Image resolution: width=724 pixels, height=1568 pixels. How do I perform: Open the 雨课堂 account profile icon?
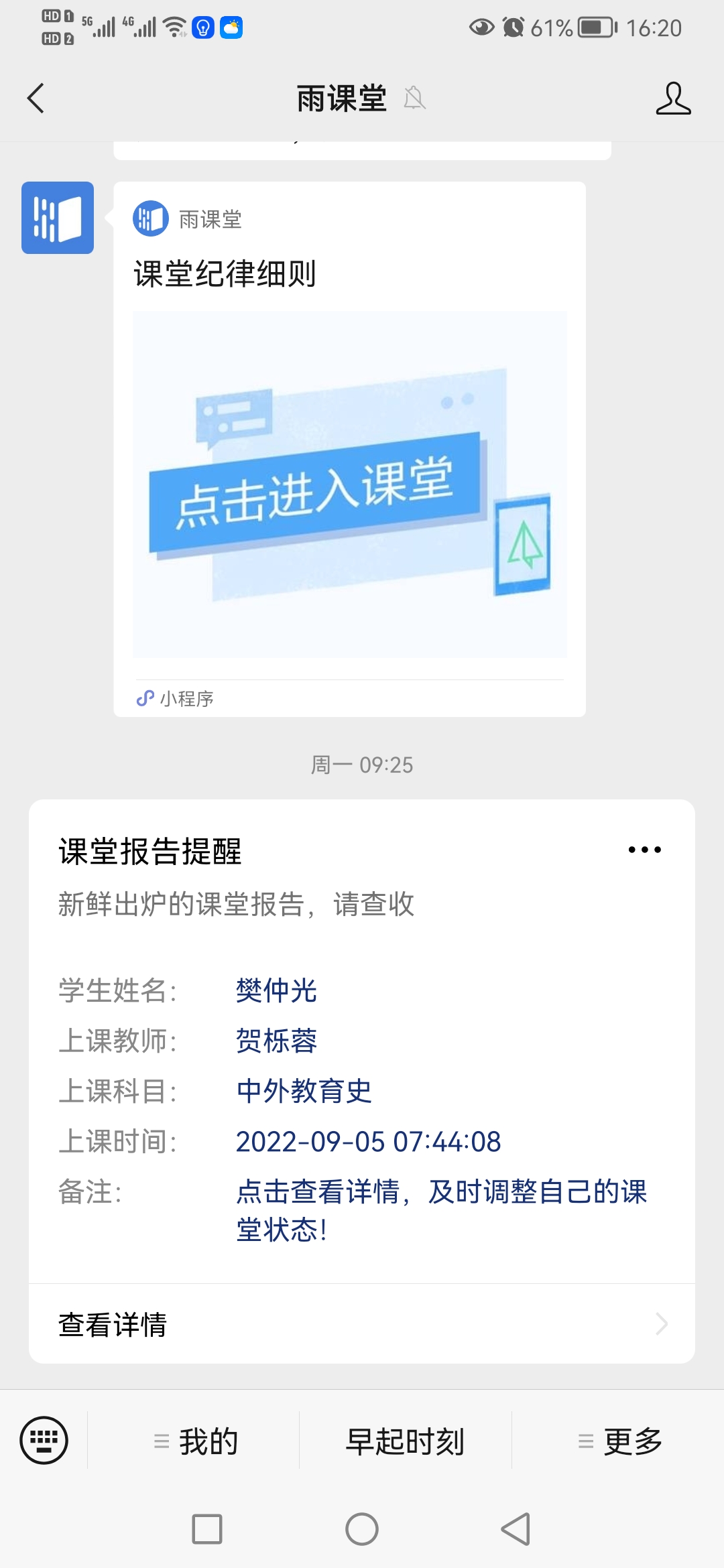673,99
